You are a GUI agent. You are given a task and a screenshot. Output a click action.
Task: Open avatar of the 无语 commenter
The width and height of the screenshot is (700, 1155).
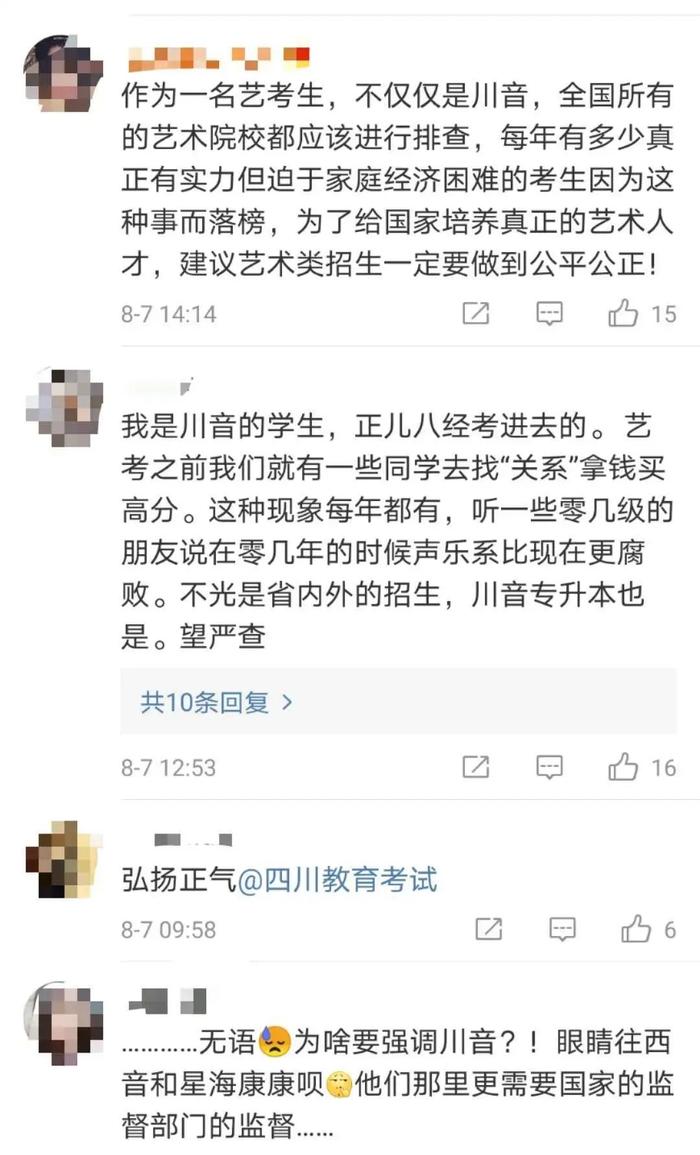(63, 1020)
